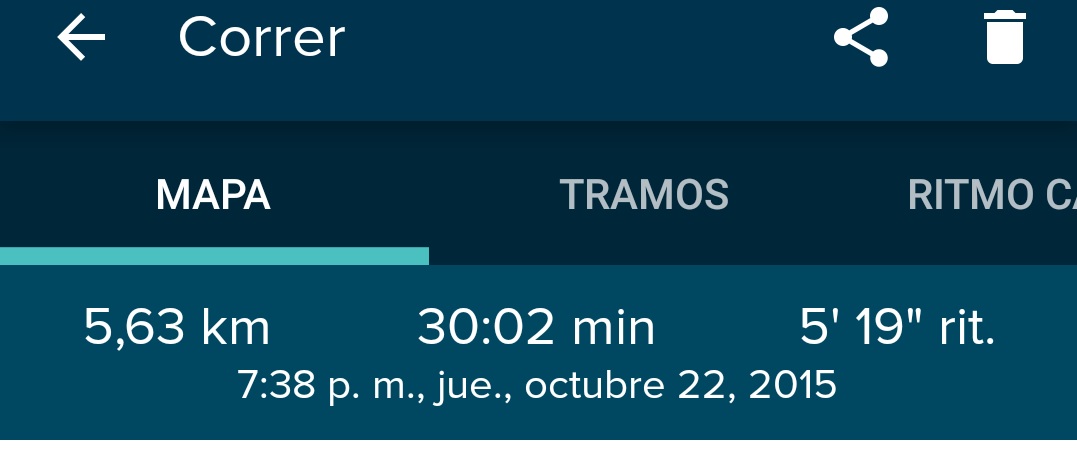Share this run activity
The image size is (1077, 460).
point(861,38)
